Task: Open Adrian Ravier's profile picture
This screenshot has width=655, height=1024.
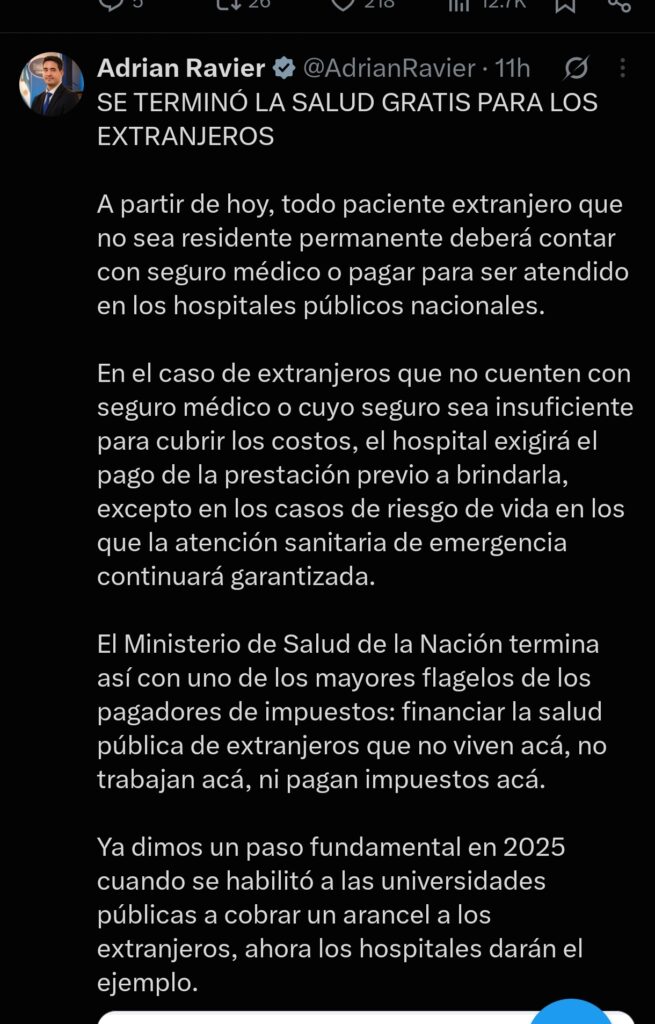Action: point(51,85)
